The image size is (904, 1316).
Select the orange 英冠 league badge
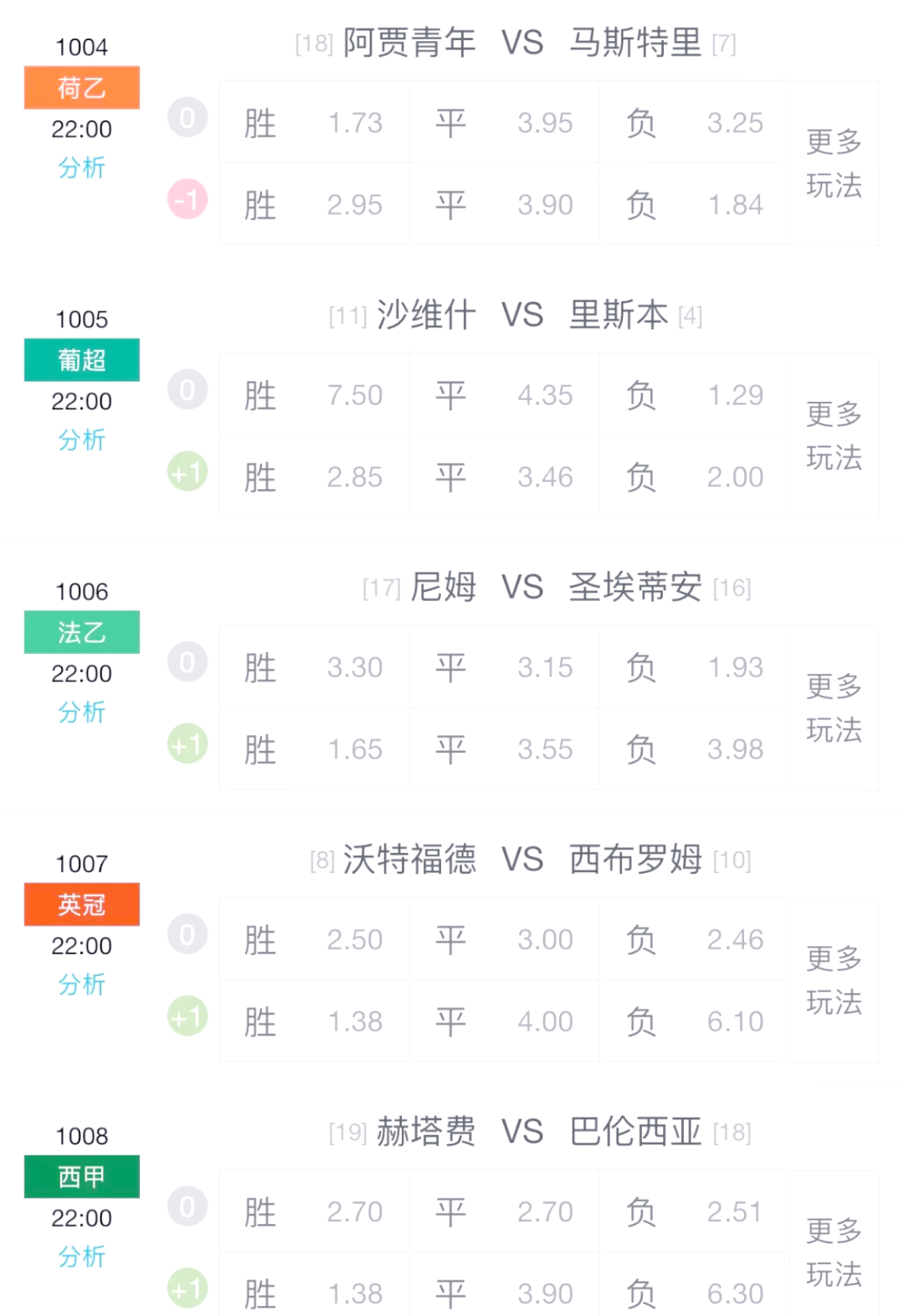[81, 905]
